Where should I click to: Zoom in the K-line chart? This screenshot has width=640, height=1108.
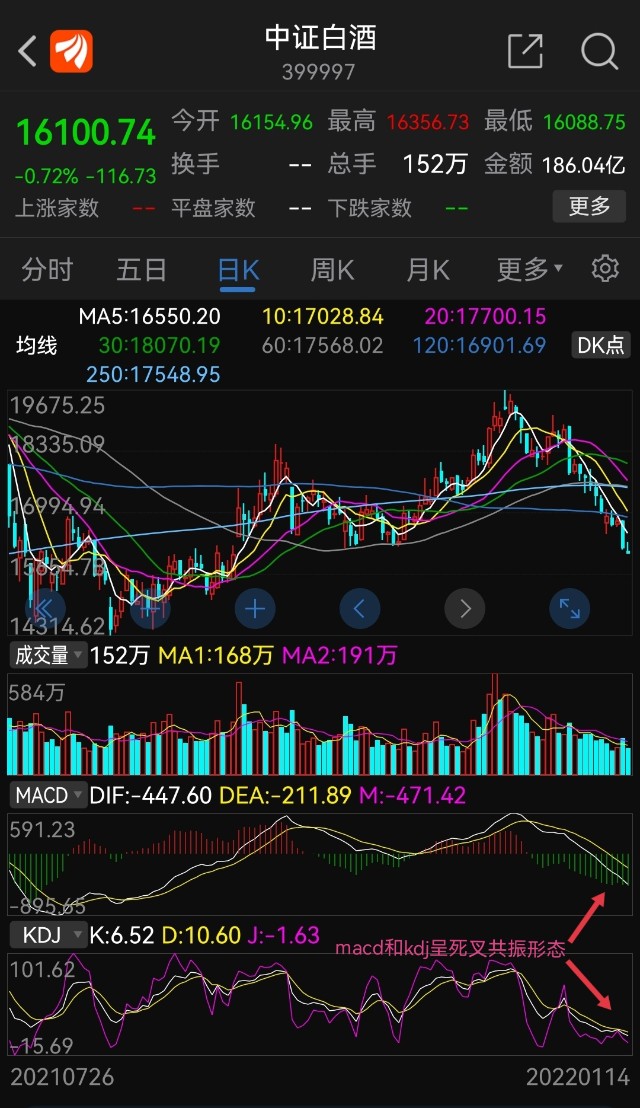pyautogui.click(x=255, y=607)
